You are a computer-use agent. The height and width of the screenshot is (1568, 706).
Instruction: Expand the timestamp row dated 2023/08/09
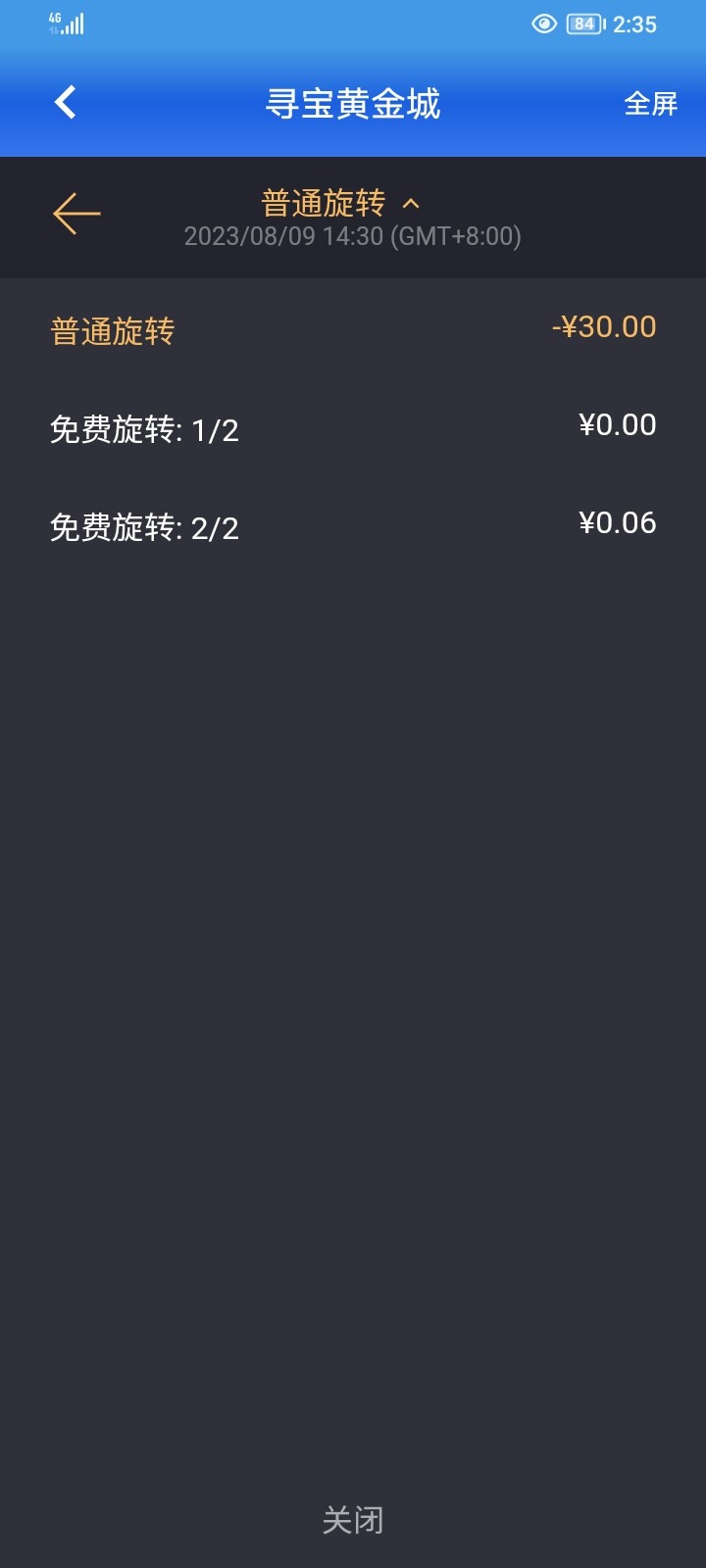point(353,236)
